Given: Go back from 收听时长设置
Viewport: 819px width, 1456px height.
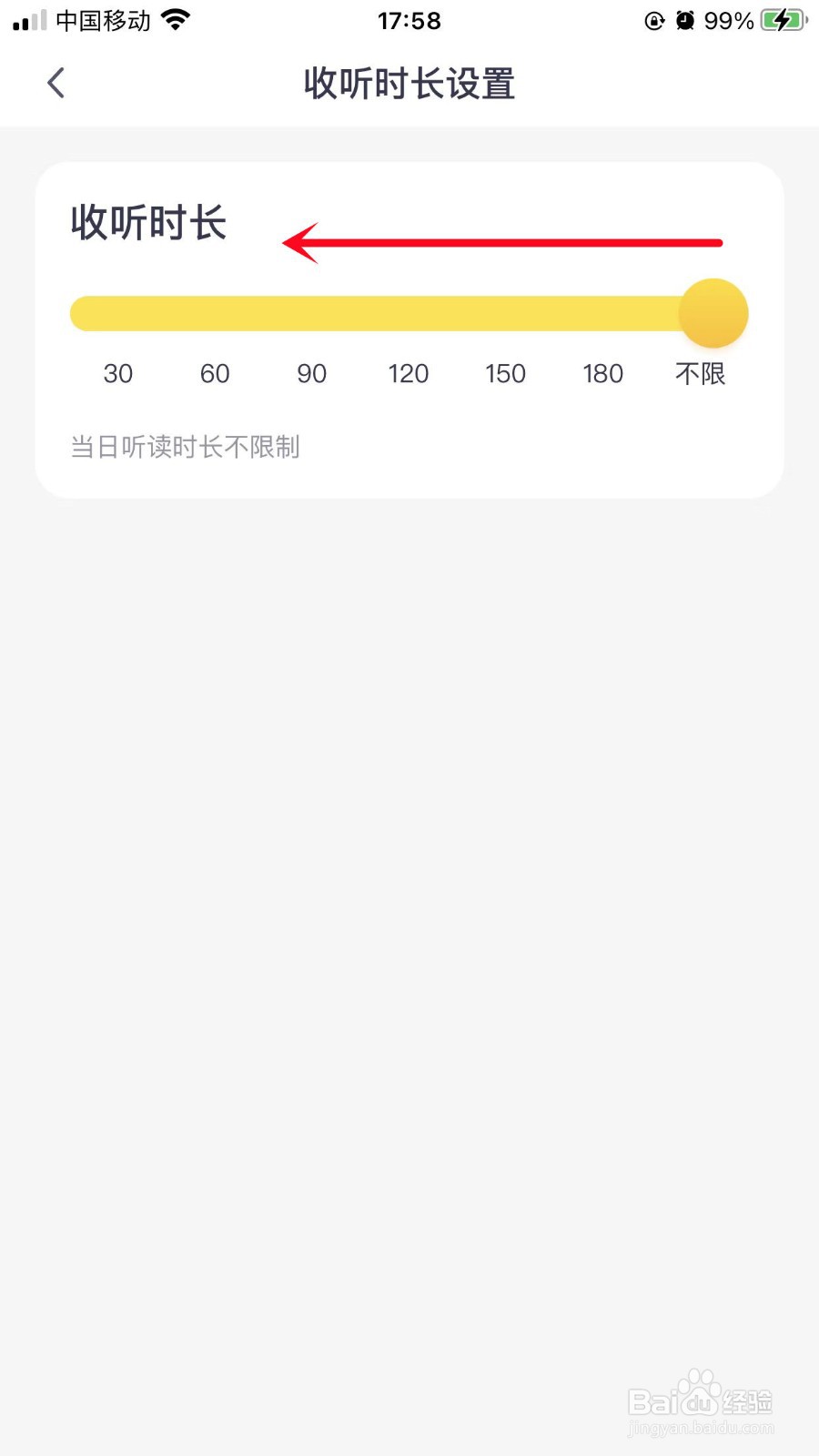Looking at the screenshot, I should 56,83.
